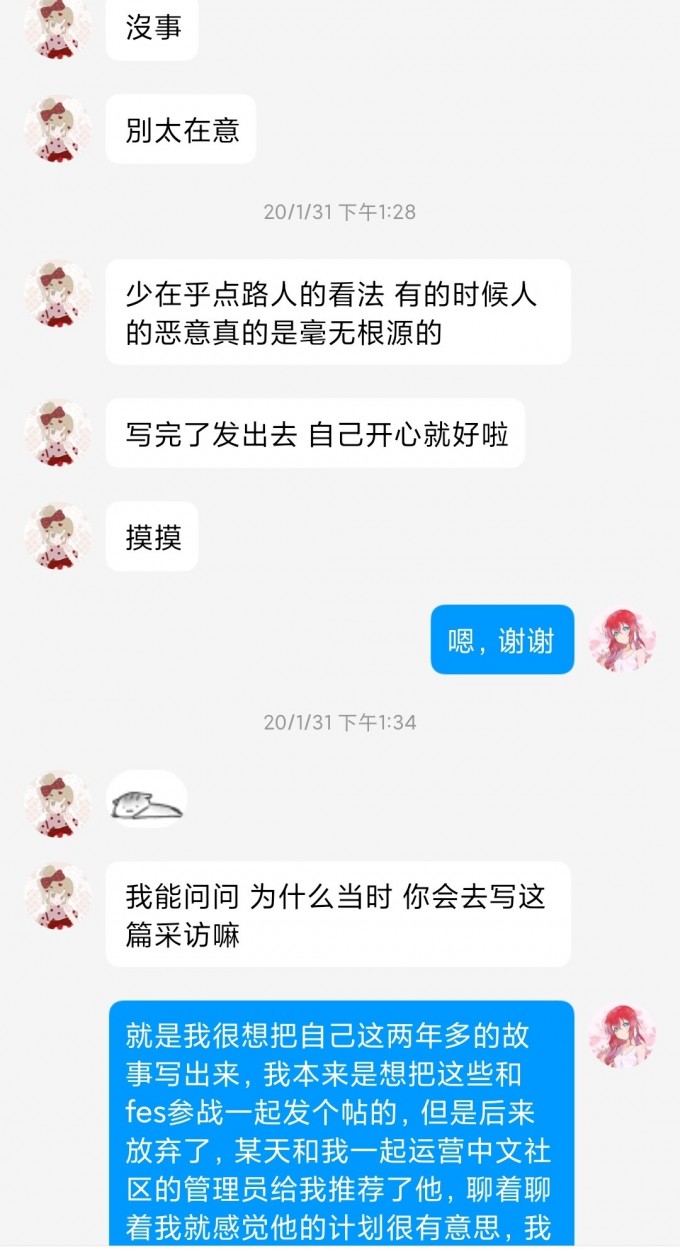
Task: Tap the avatar next to "摸摸" message
Action: tap(58, 536)
